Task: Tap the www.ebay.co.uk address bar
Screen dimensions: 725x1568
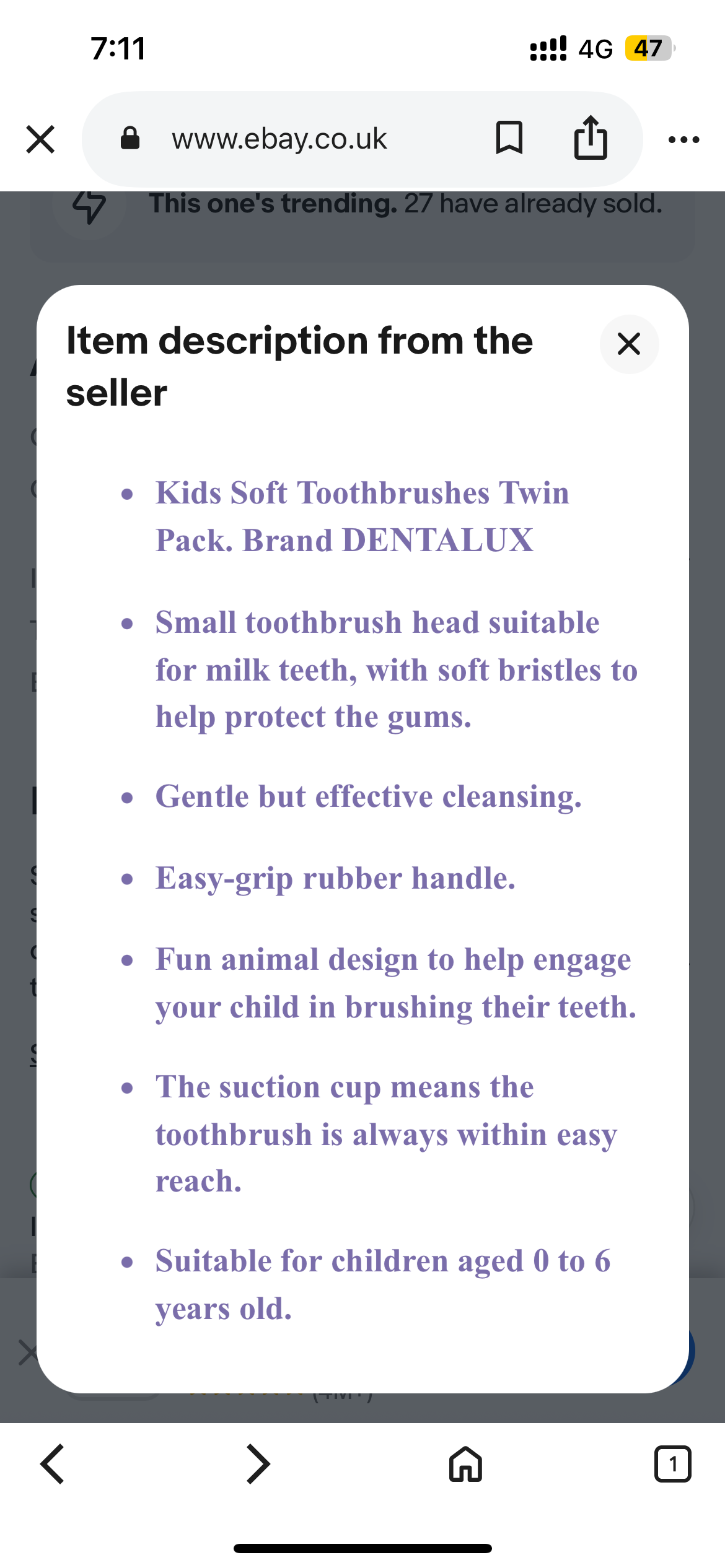Action: (279, 139)
